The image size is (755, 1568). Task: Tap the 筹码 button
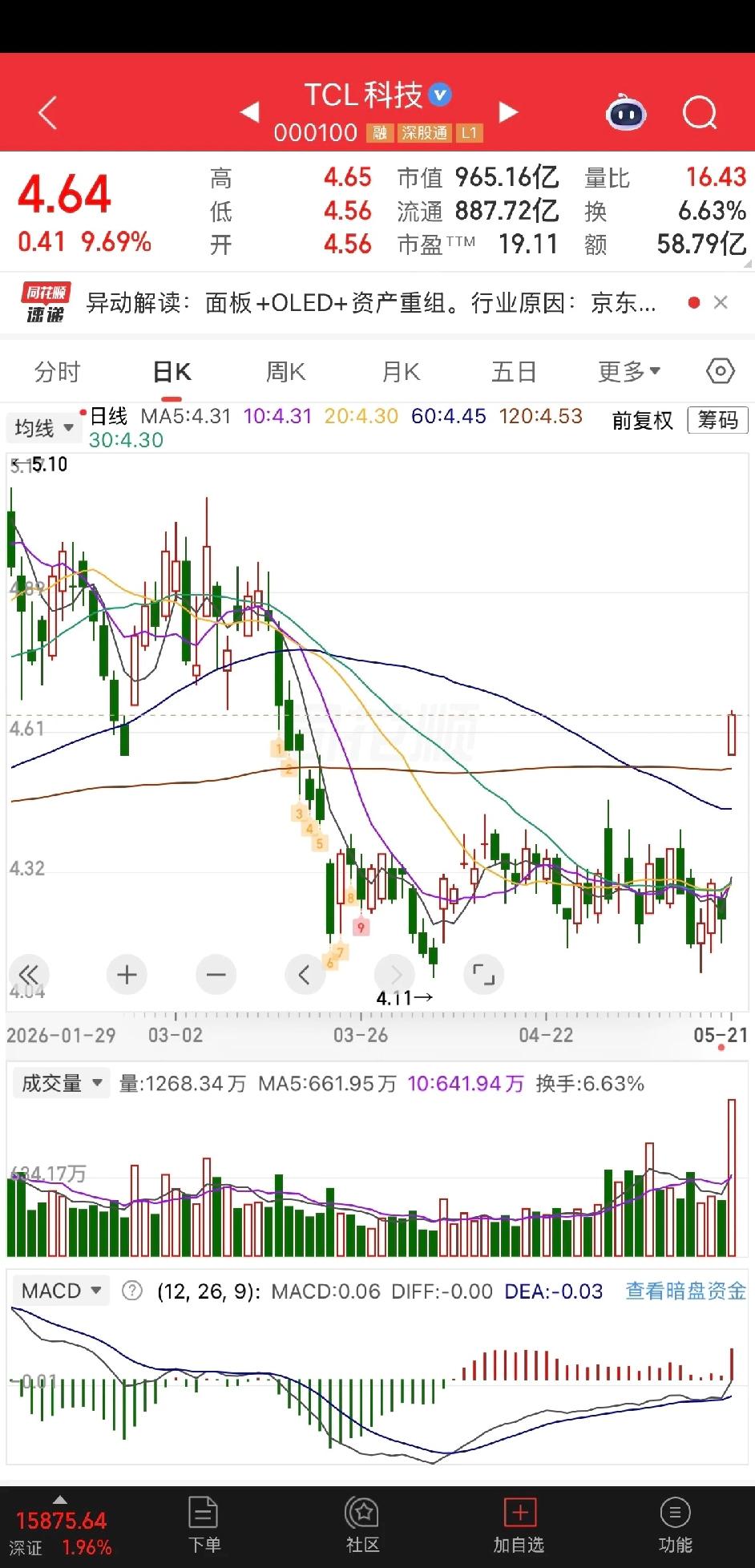coord(717,420)
